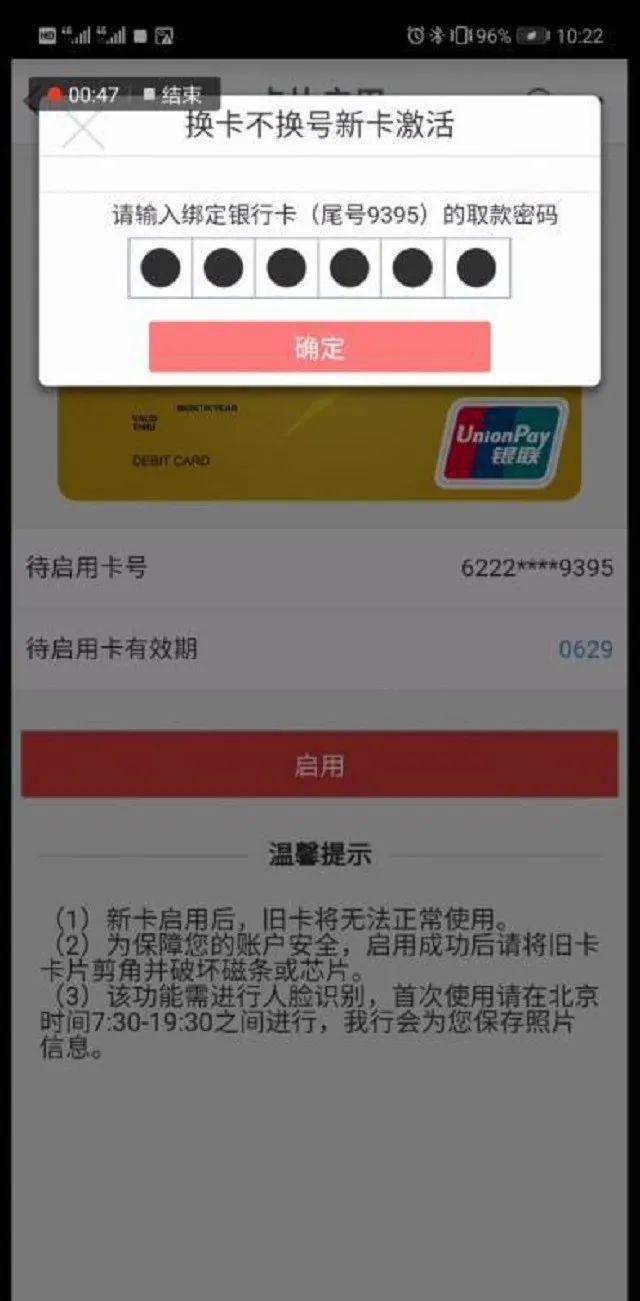Stop screen recording via 结束
Image resolution: width=640 pixels, height=1301 pixels.
pos(174,95)
